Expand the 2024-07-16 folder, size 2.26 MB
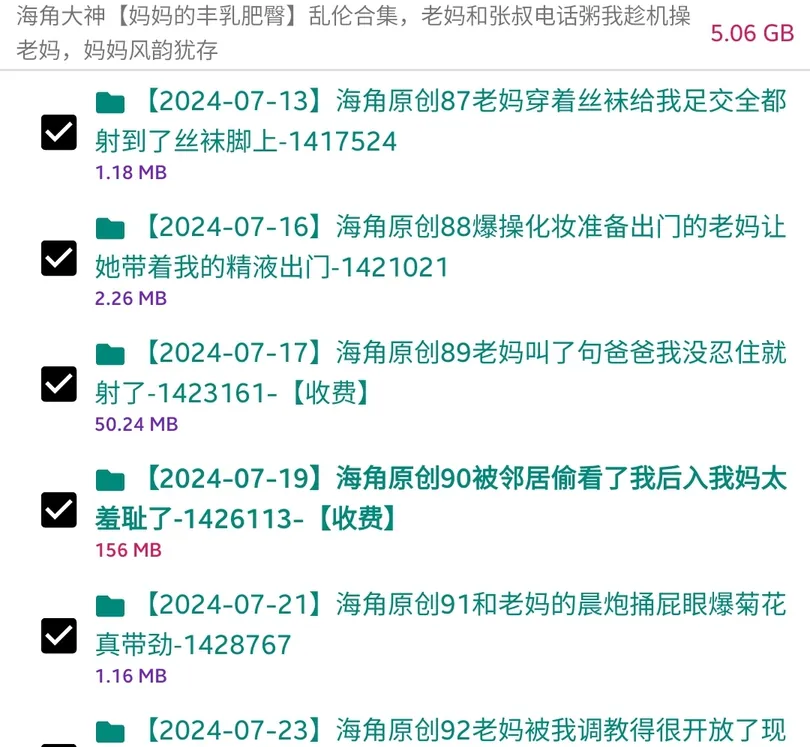The height and width of the screenshot is (747, 810). click(440, 247)
